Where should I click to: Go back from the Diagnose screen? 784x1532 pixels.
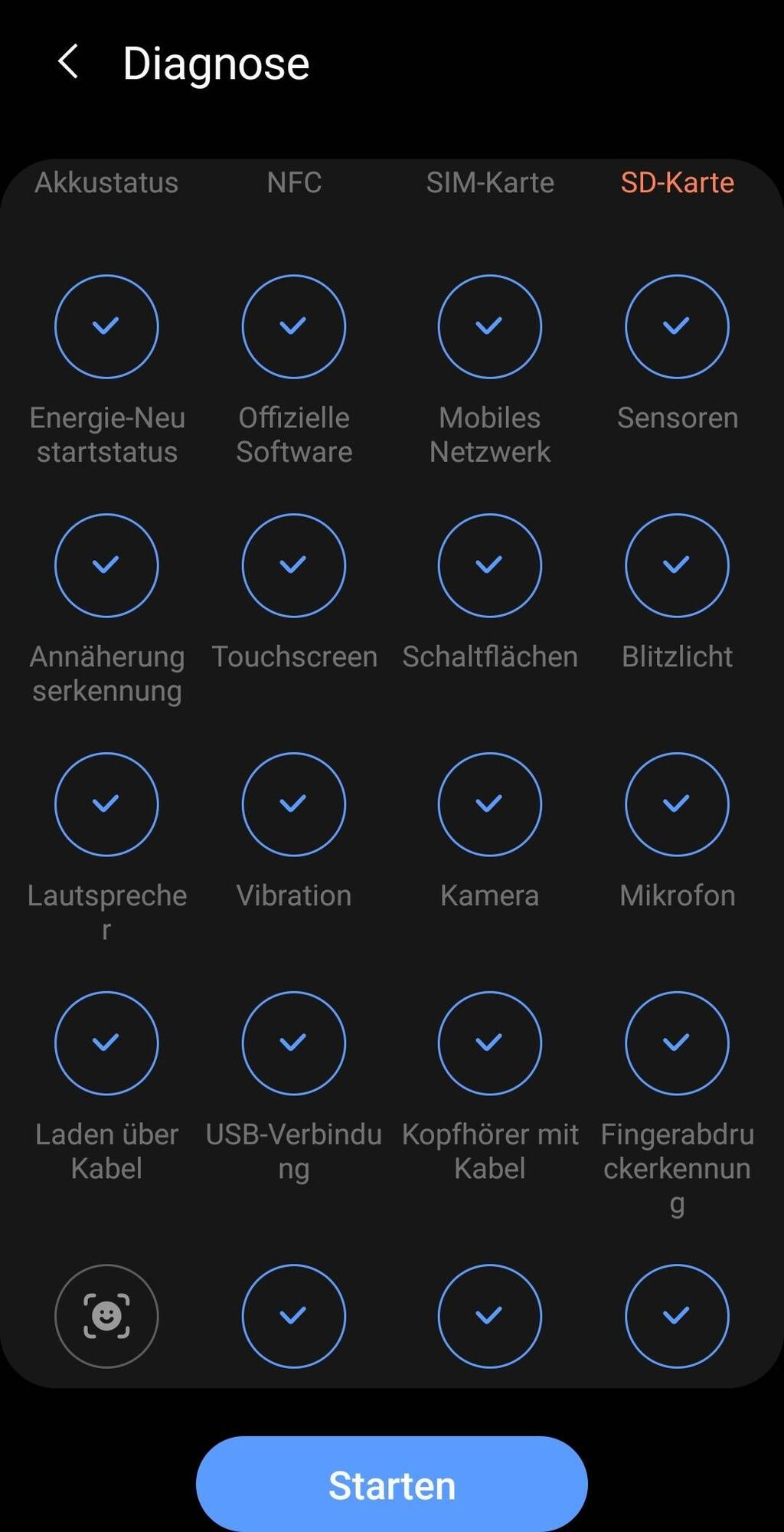(69, 62)
